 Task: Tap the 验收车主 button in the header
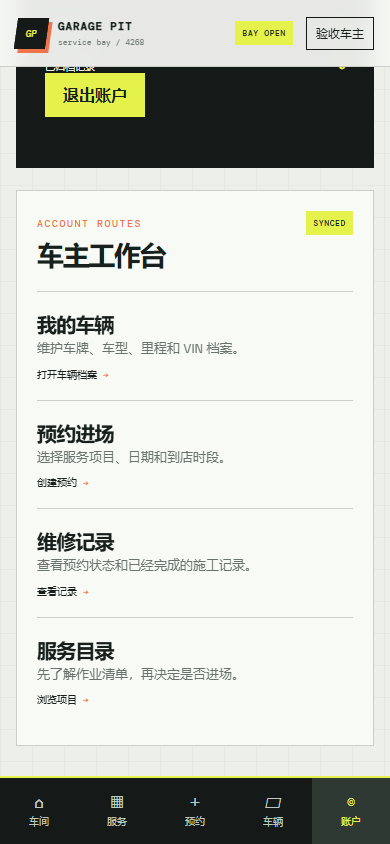coord(339,33)
